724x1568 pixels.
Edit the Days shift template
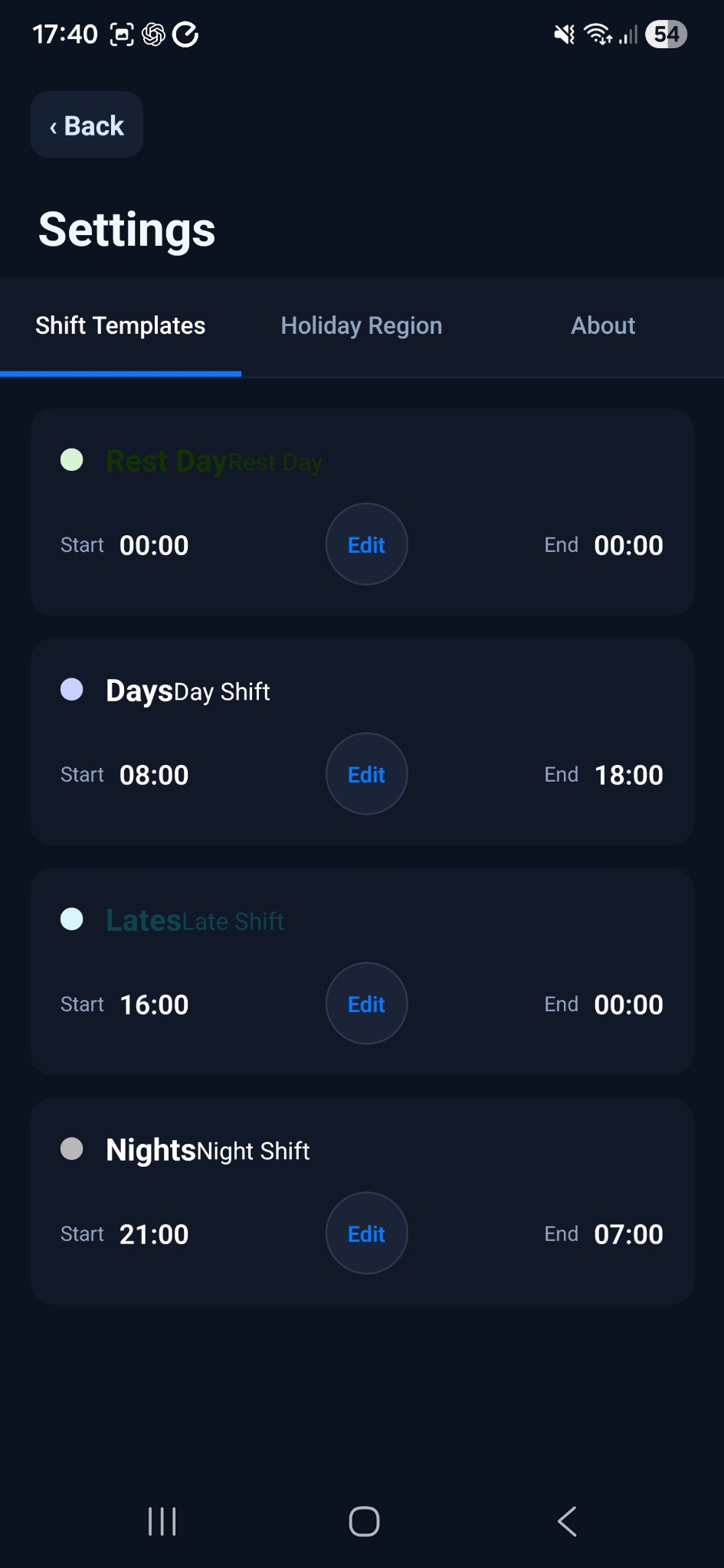click(366, 774)
